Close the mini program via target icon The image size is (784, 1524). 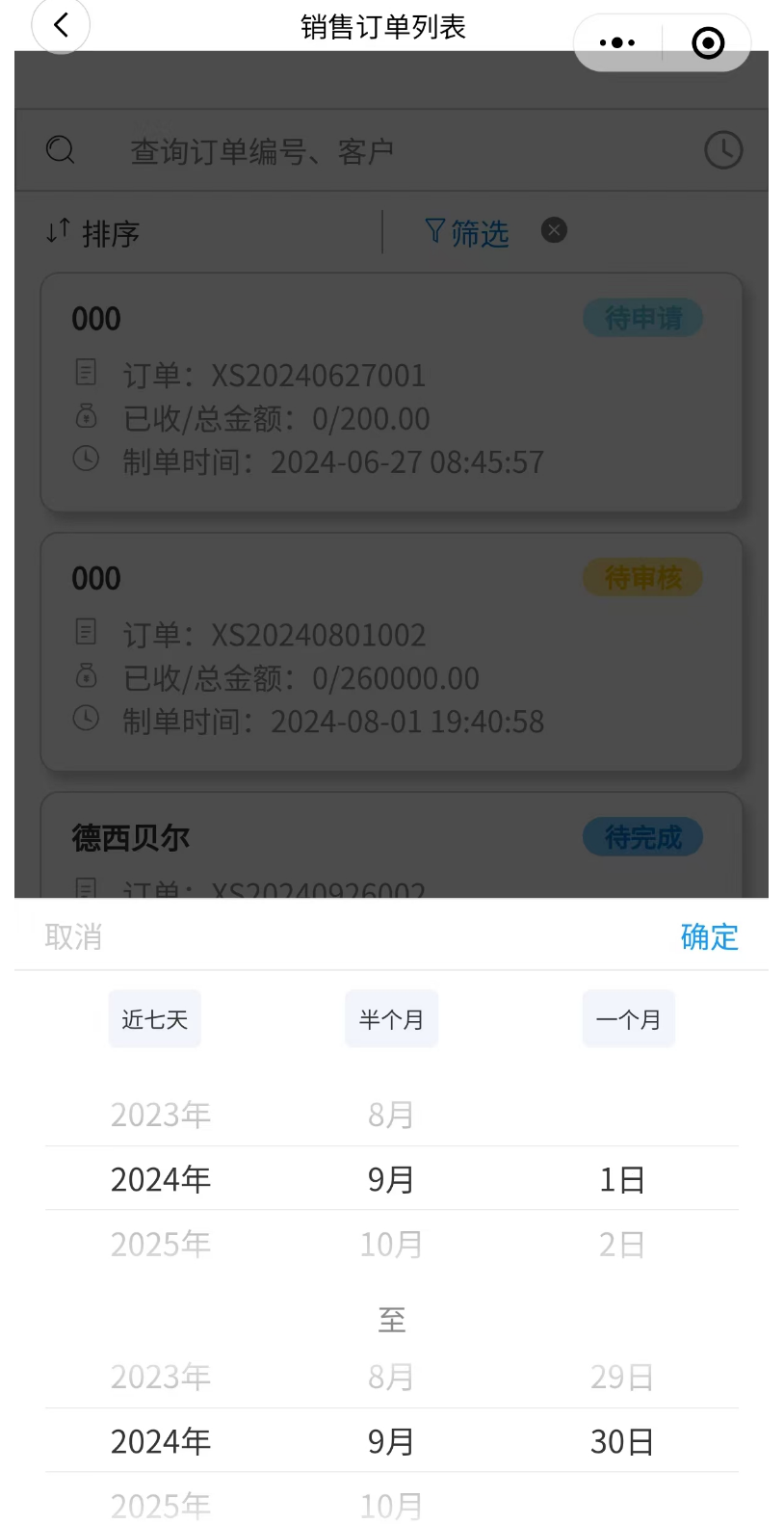pyautogui.click(x=708, y=42)
